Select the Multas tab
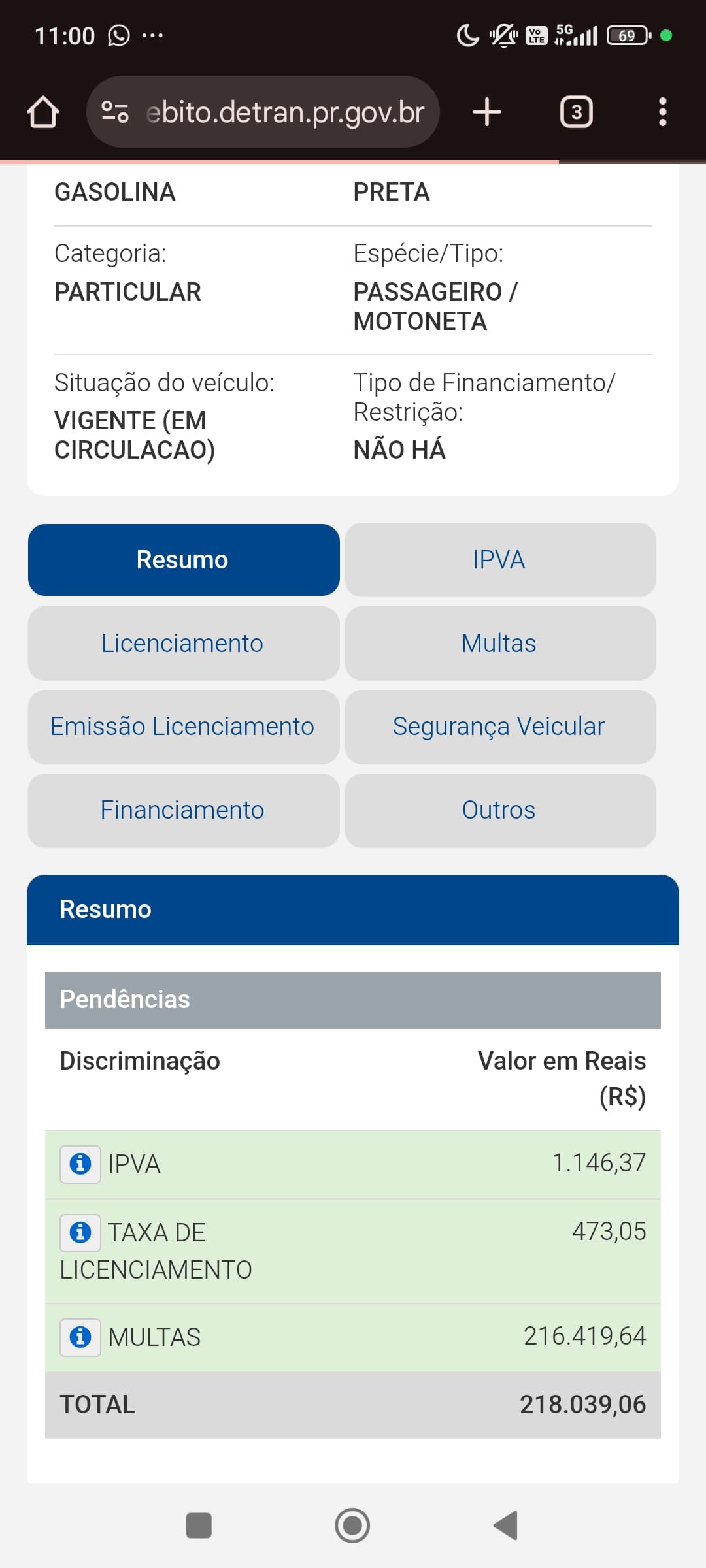The image size is (706, 1568). pos(500,643)
